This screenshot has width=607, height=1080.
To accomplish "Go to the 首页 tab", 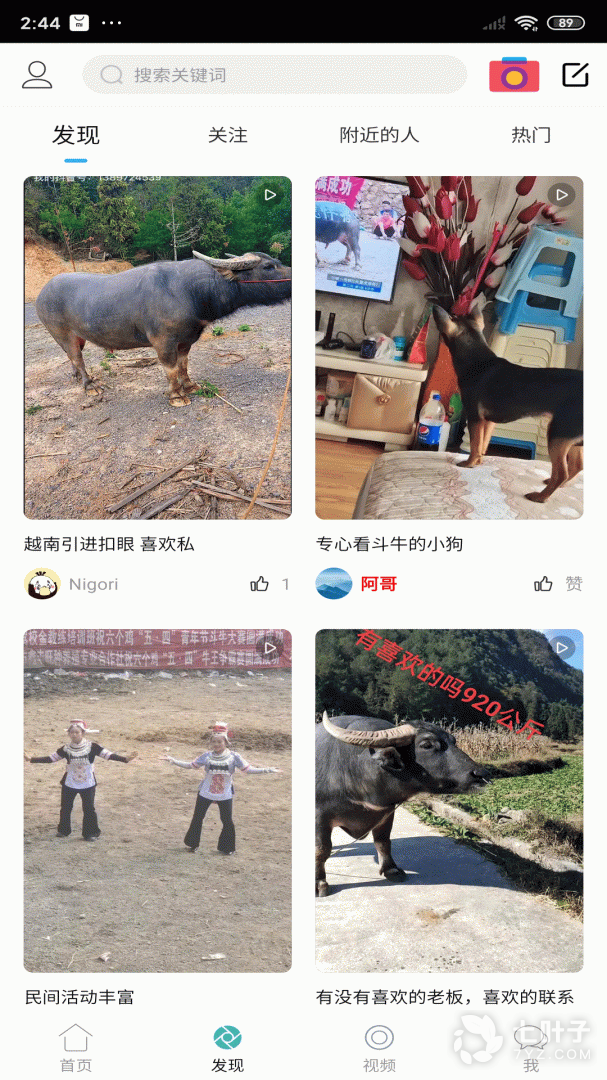I will [76, 1047].
